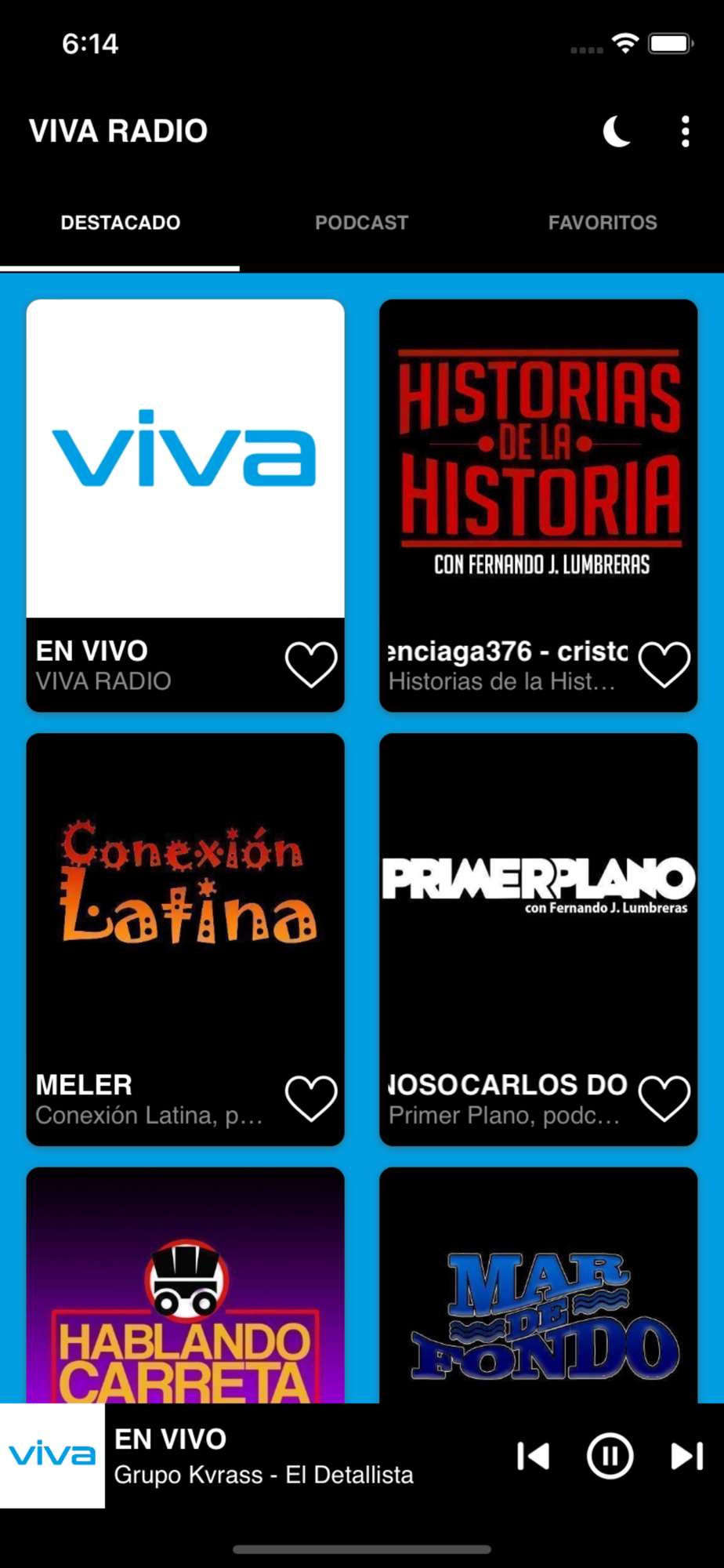724x1568 pixels.
Task: Like the Primer Plano podcast
Action: click(x=664, y=1098)
